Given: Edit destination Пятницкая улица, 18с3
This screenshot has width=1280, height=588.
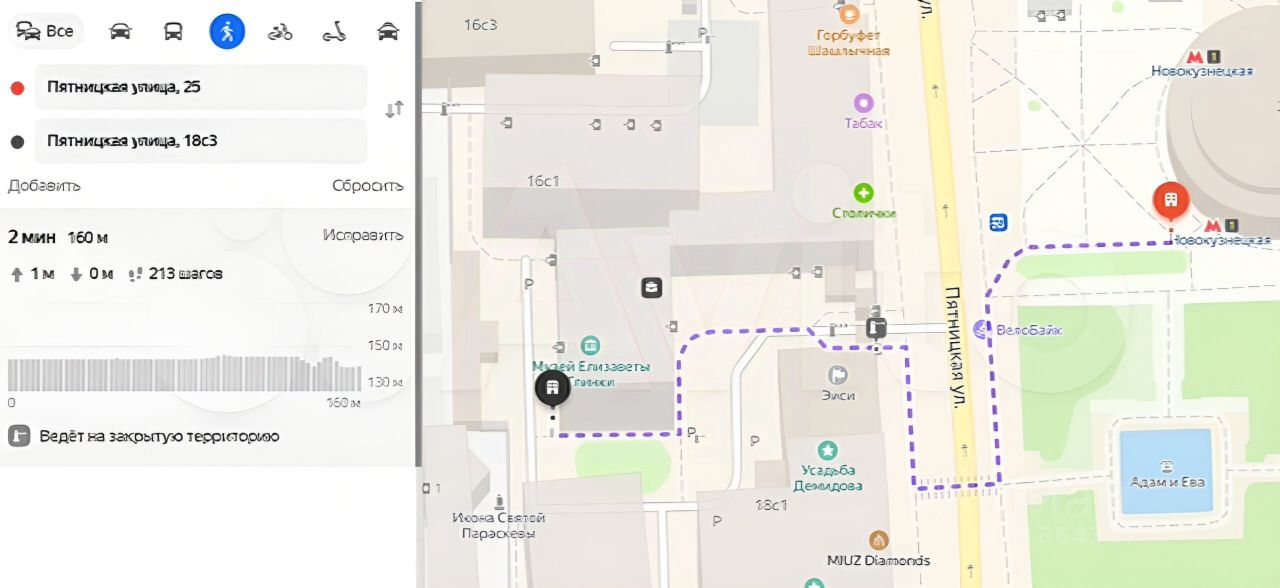Looking at the screenshot, I should (200, 141).
